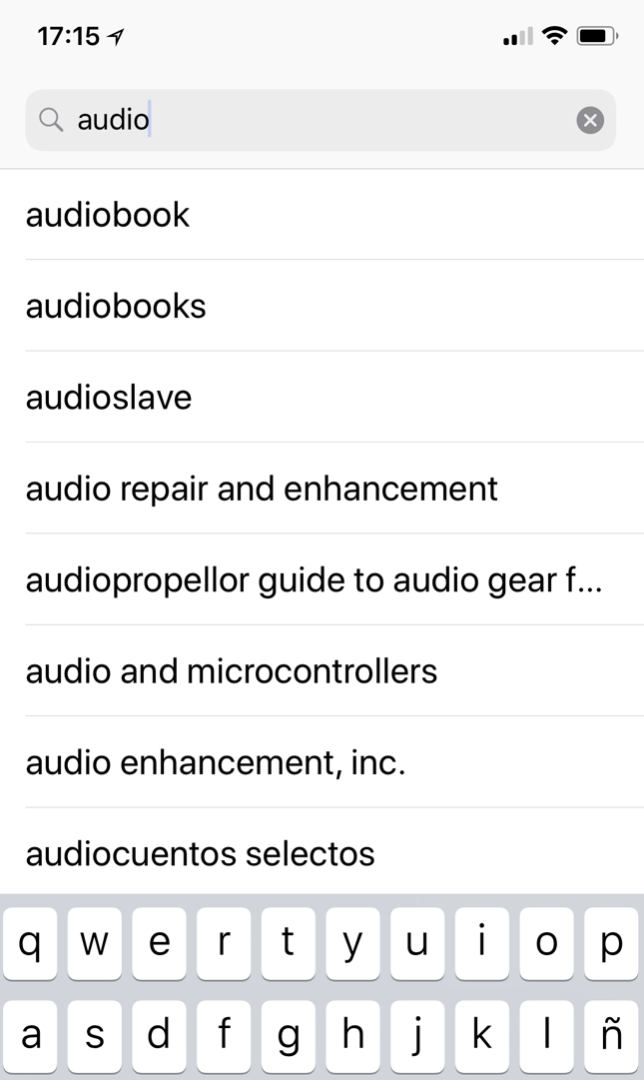Open the "audiopropellor guide to audio gear" suggestion
Image resolution: width=644 pixels, height=1080 pixels.
314,580
